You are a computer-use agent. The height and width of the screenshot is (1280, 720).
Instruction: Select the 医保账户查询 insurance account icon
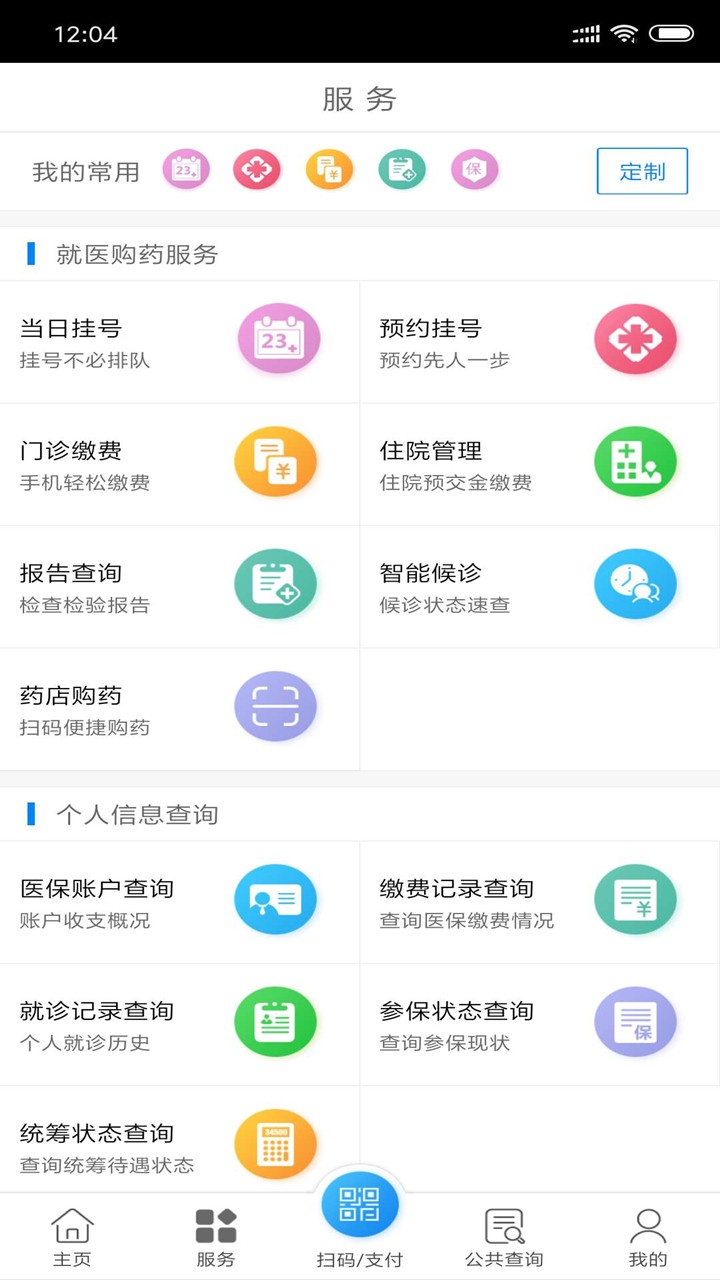tap(278, 900)
